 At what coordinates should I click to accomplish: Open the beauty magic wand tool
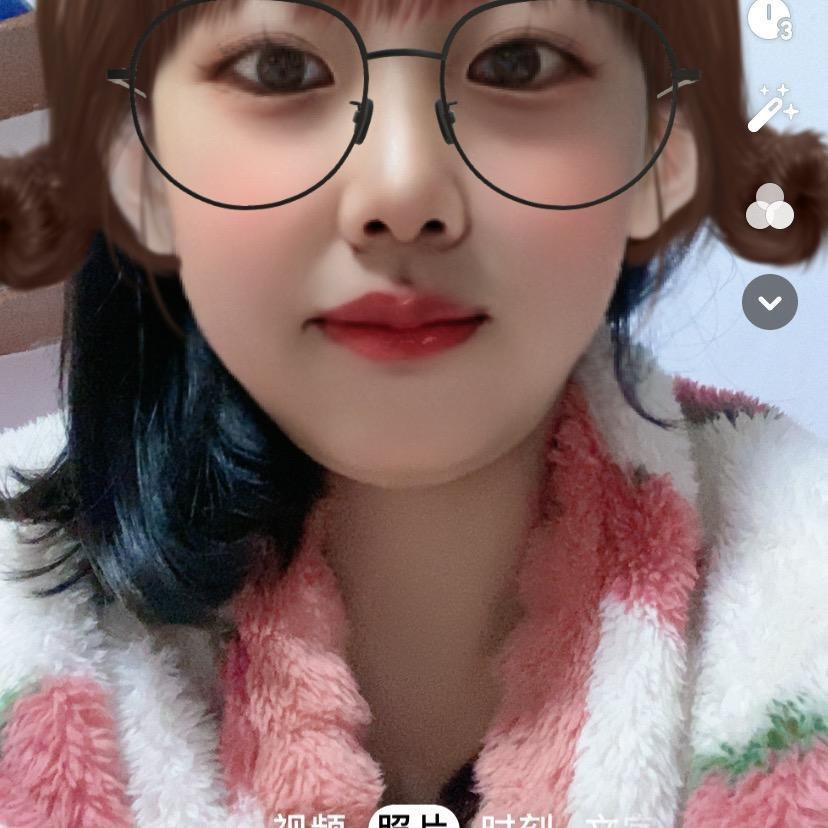pyautogui.click(x=771, y=109)
